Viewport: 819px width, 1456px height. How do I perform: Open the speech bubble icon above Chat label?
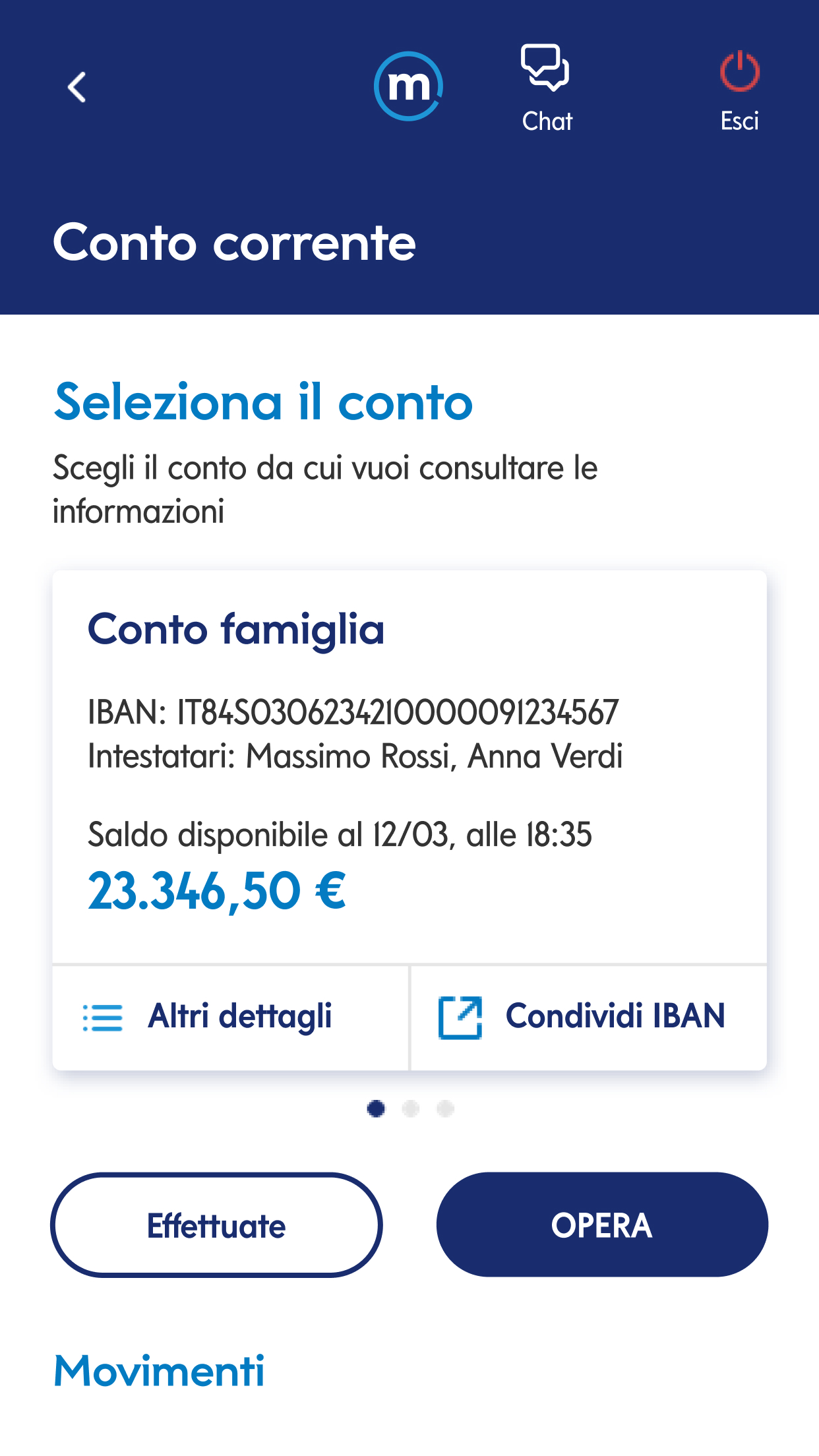click(x=545, y=66)
